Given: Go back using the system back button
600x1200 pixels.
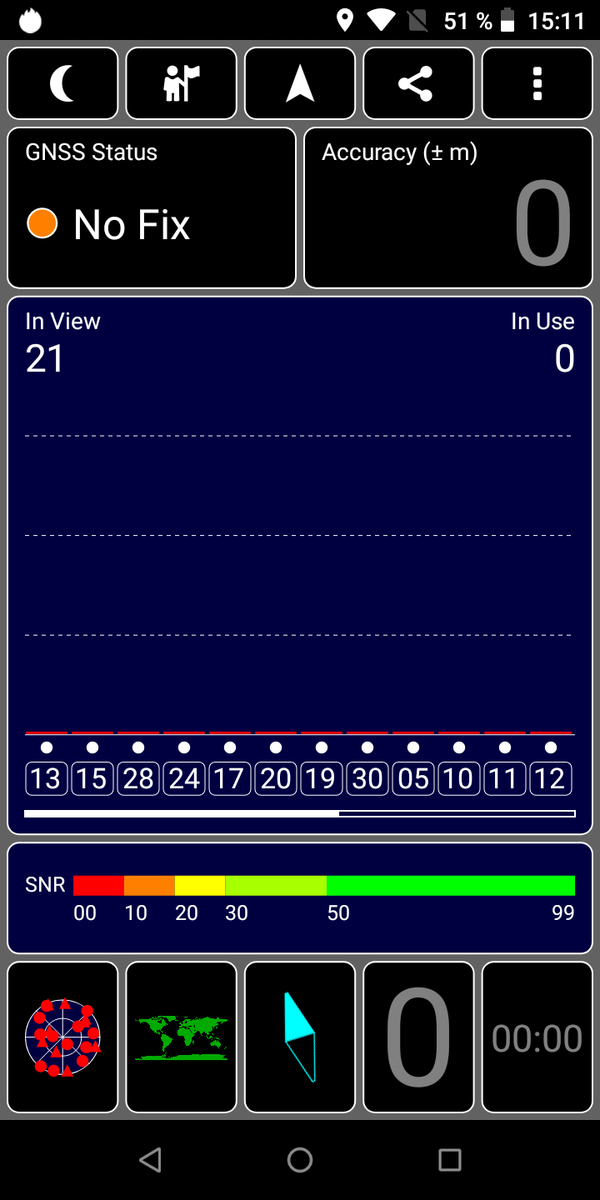Looking at the screenshot, I should click(x=150, y=1160).
